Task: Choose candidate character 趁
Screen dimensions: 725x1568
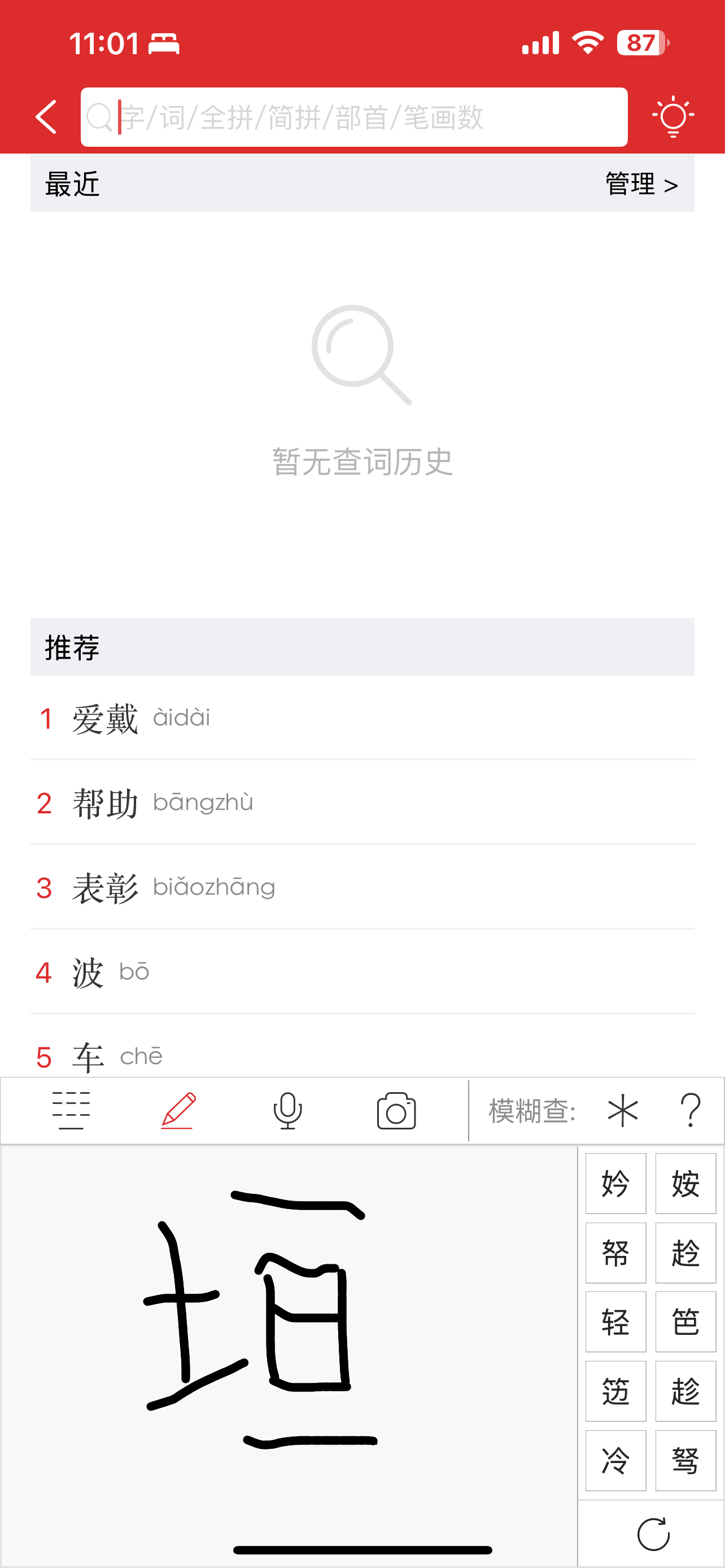Action: [685, 1251]
